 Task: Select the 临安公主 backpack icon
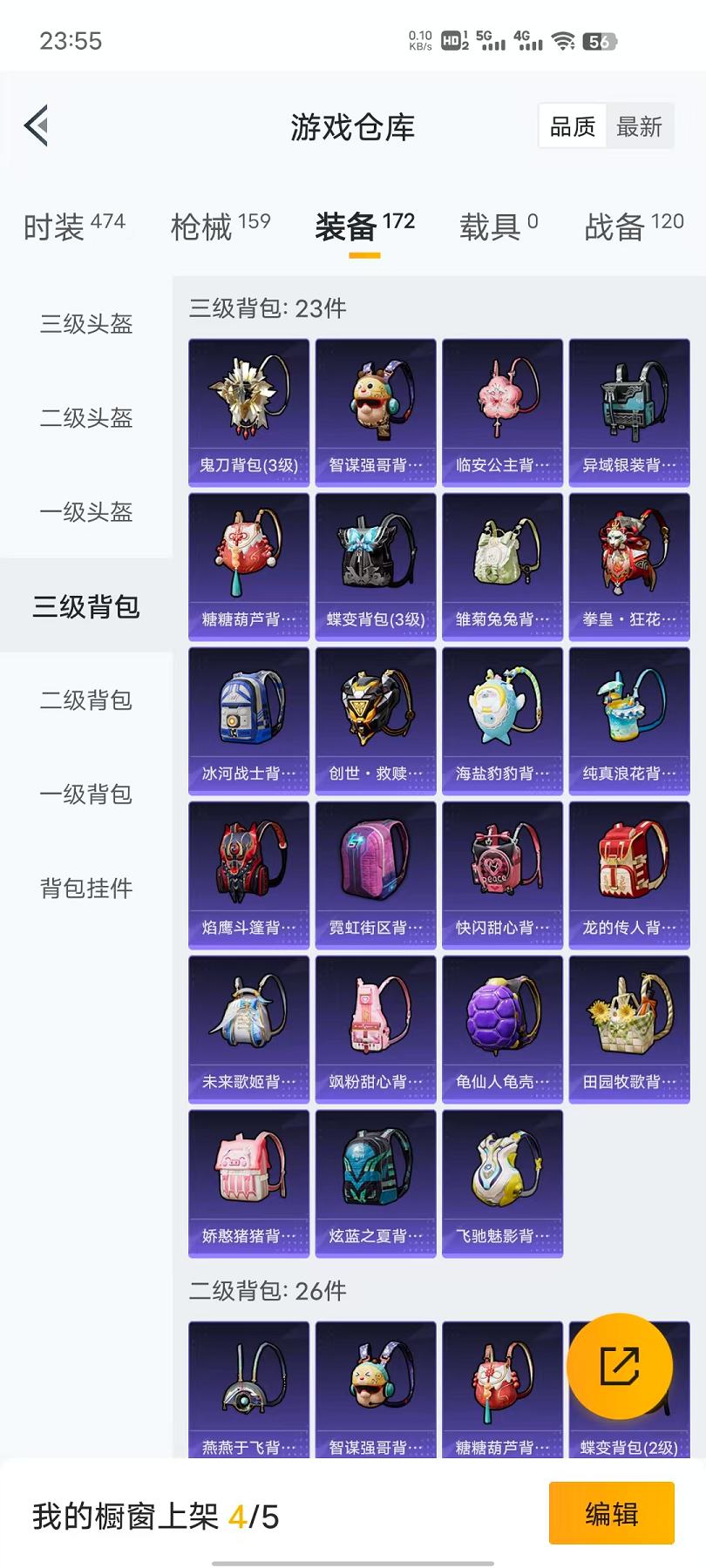pyautogui.click(x=502, y=401)
